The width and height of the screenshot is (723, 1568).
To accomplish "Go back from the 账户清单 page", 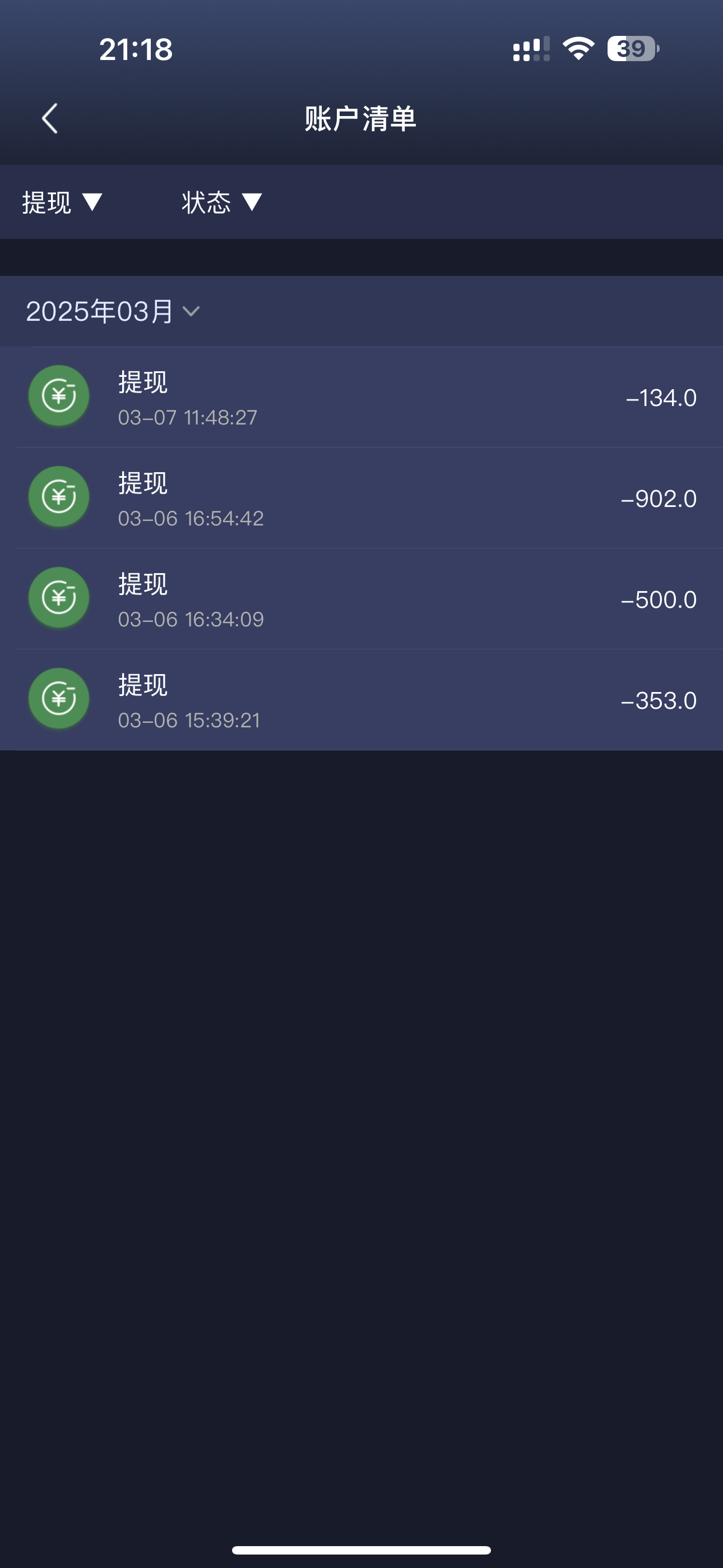I will point(50,118).
